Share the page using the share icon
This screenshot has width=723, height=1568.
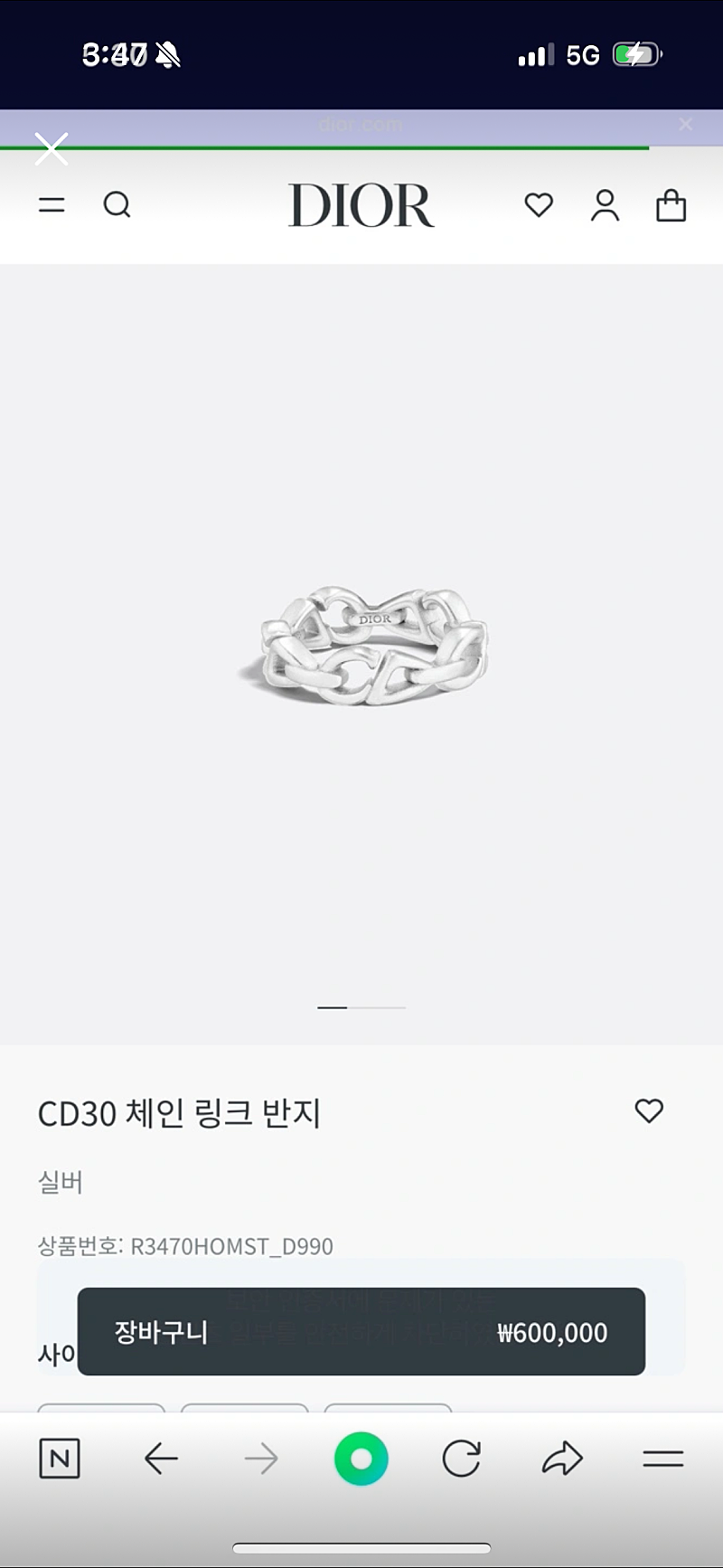pos(561,1458)
